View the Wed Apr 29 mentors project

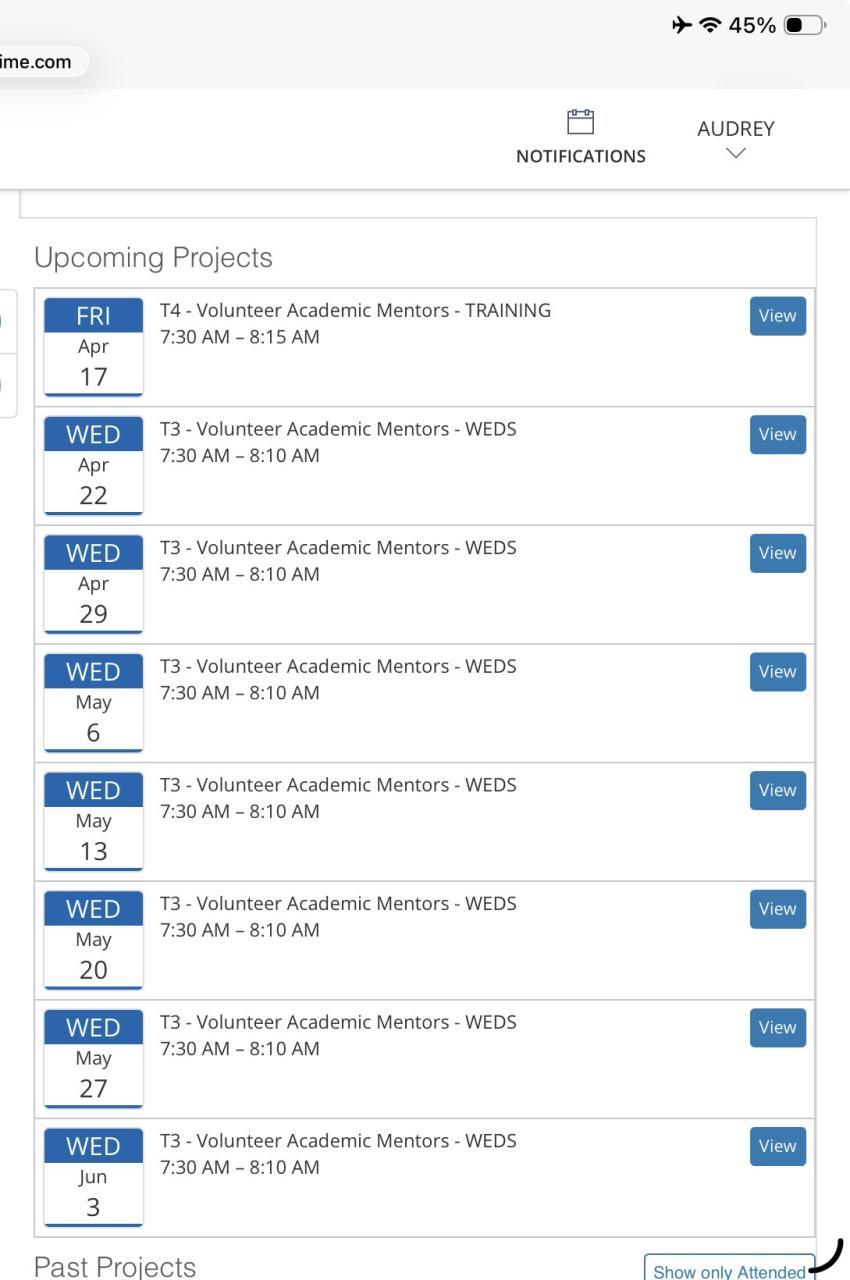[778, 553]
